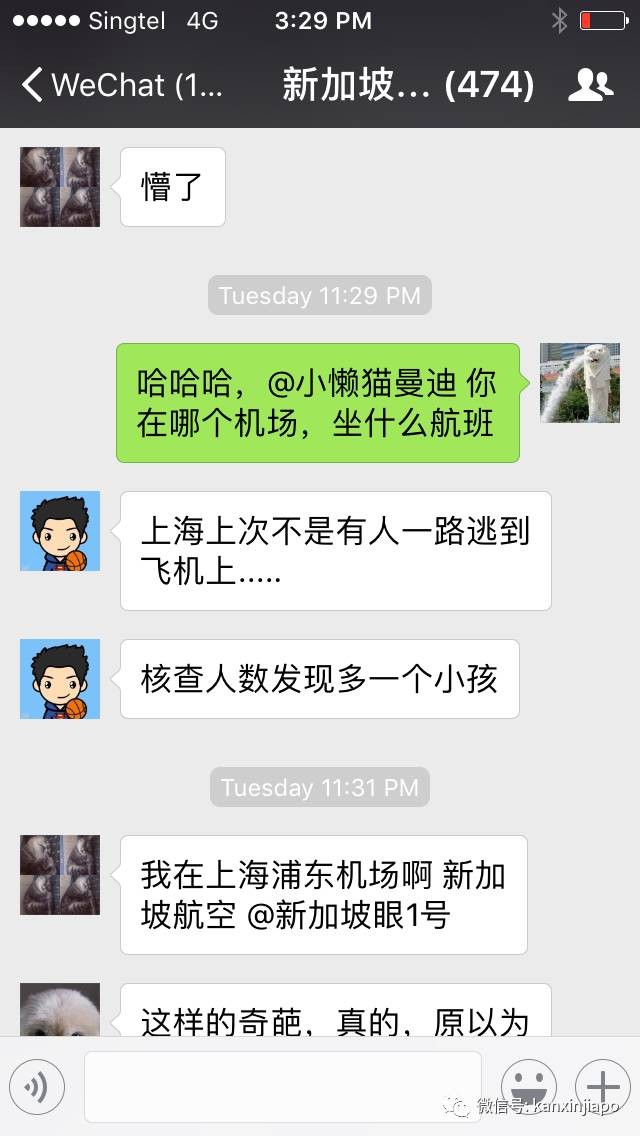Open the plus attachment menu
Viewport: 640px width, 1136px height.
[x=602, y=1086]
